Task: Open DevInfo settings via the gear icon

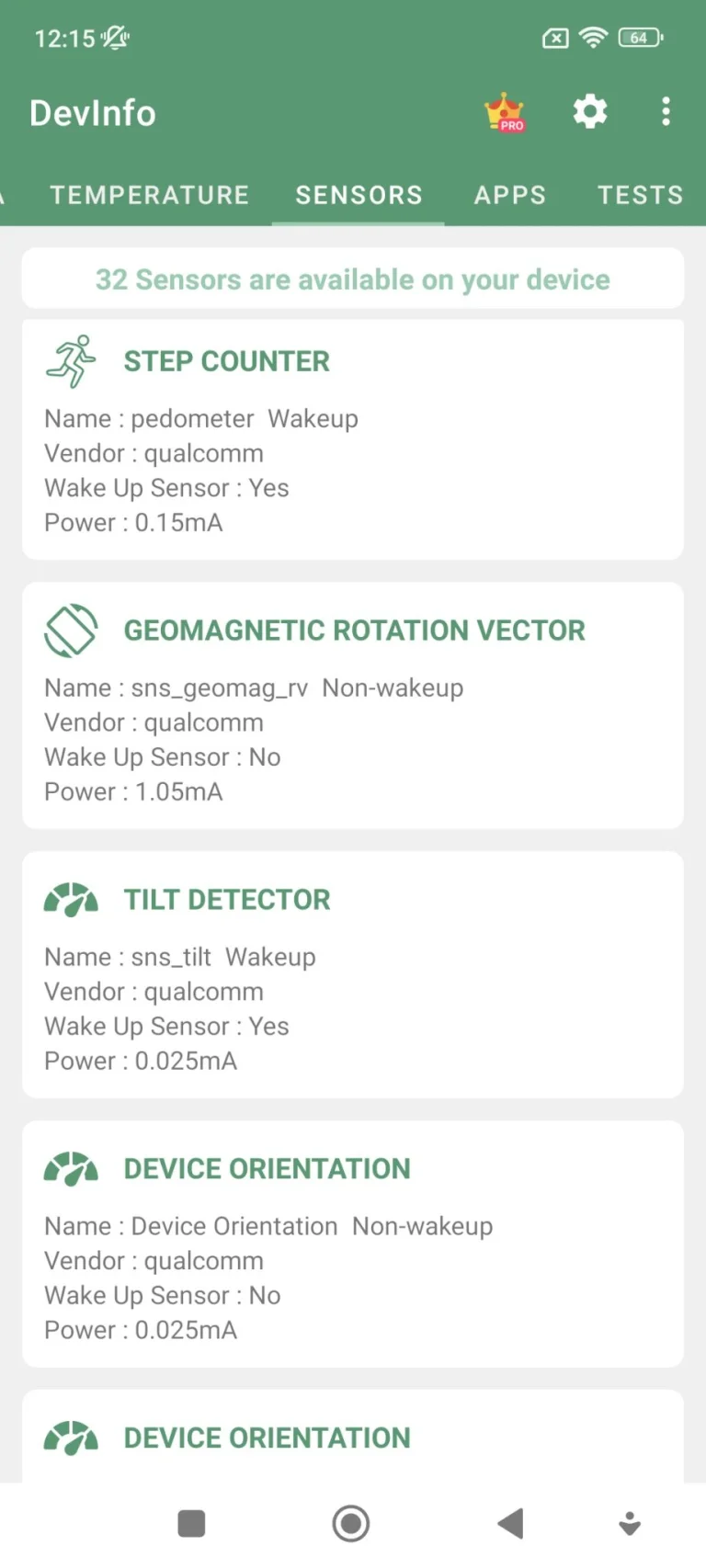Action: click(589, 111)
